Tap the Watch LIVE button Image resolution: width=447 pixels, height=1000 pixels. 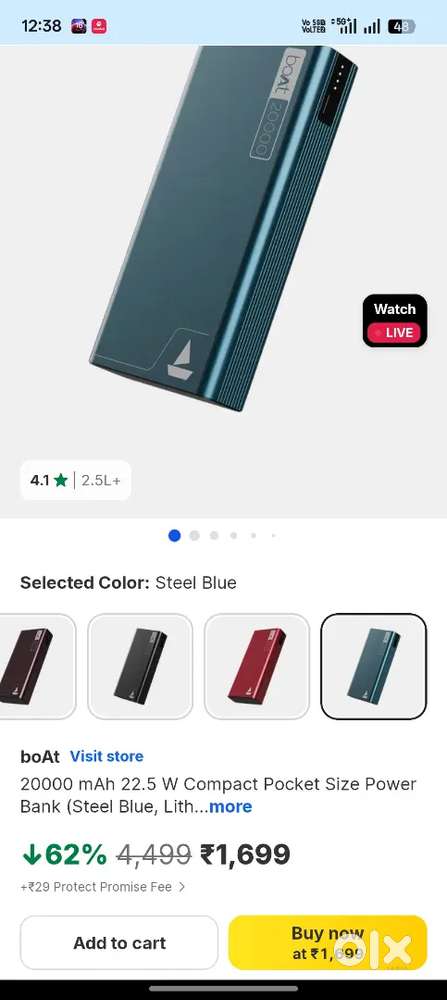(395, 321)
